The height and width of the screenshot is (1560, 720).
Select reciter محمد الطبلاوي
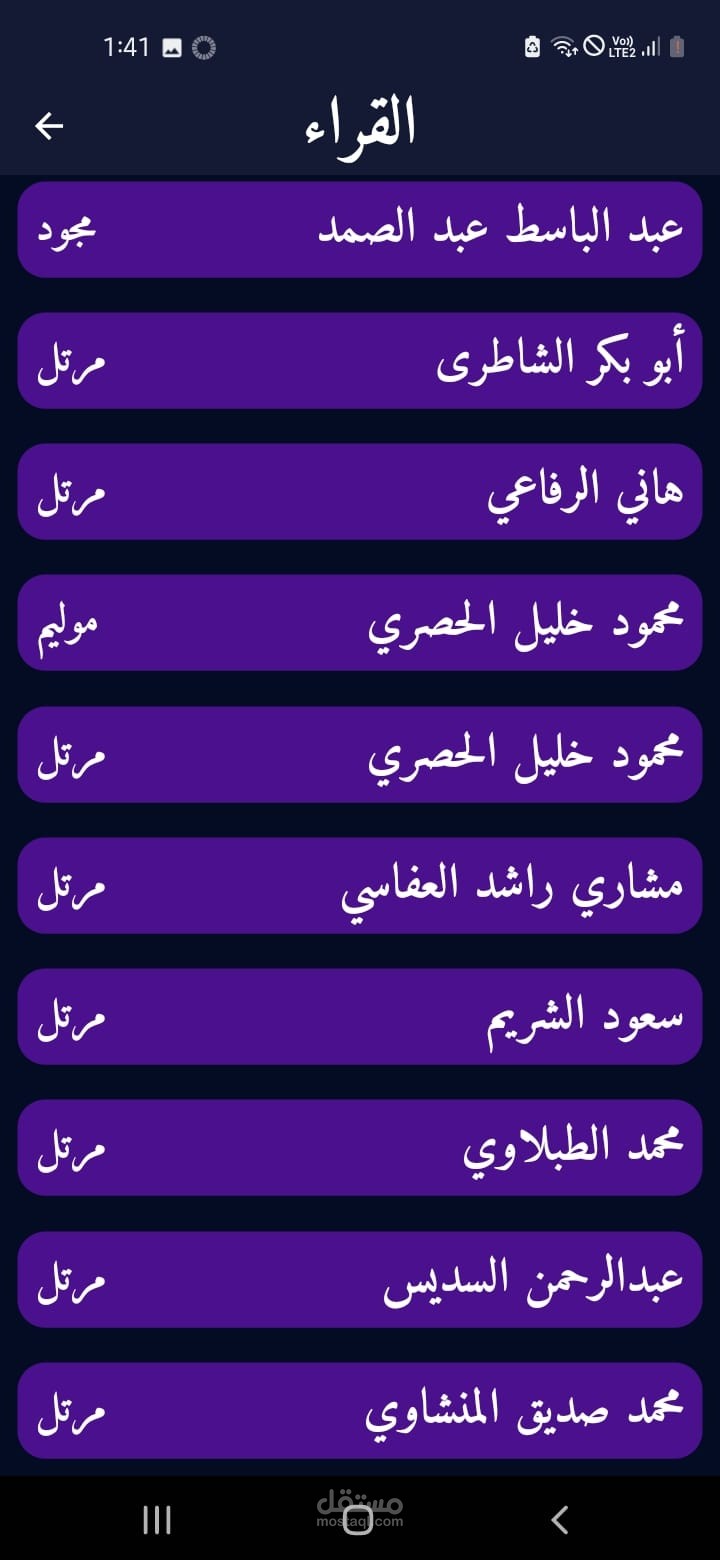(360, 1147)
